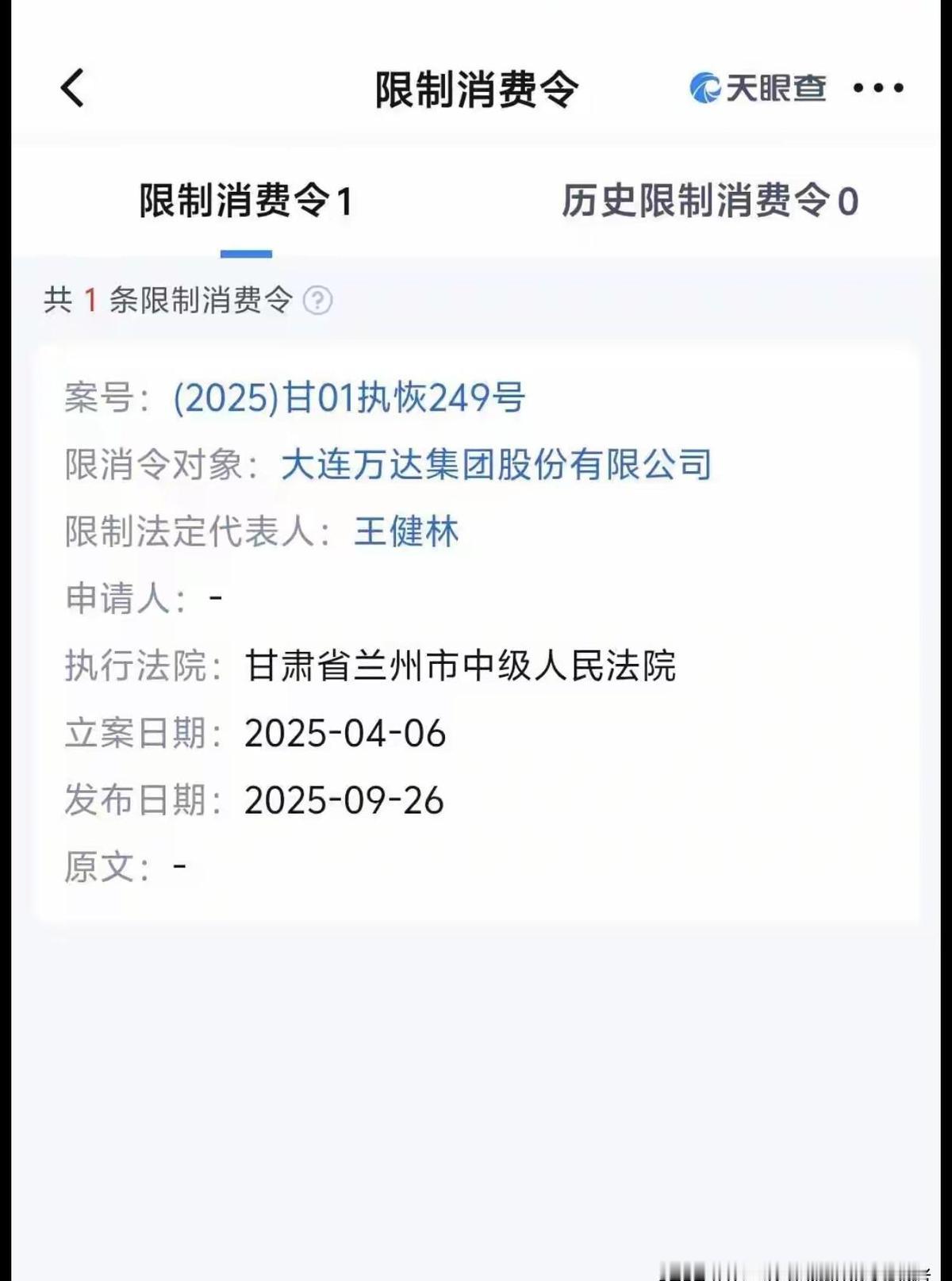Switch to 历史限制消费令 tab
Viewport: 952px width, 1281px height.
tap(709, 201)
